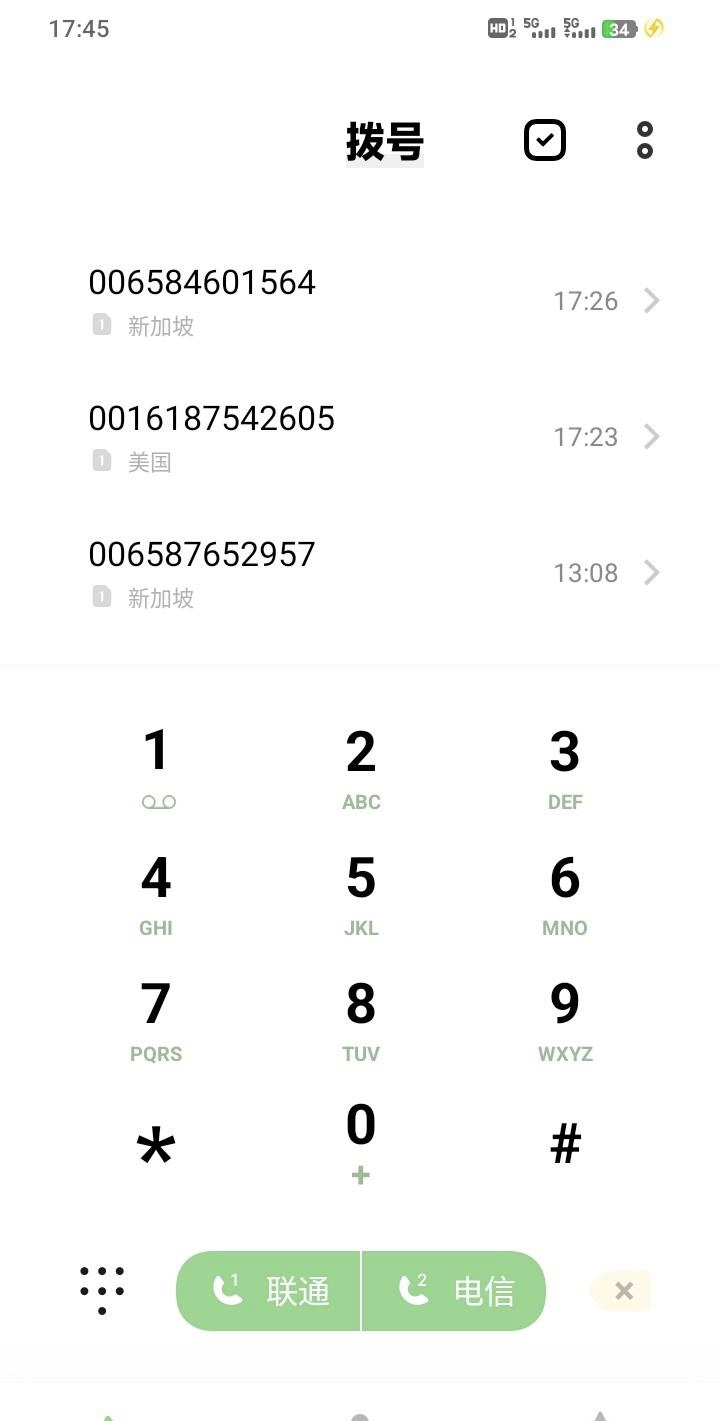Collapse the dialpad

coord(102,1290)
